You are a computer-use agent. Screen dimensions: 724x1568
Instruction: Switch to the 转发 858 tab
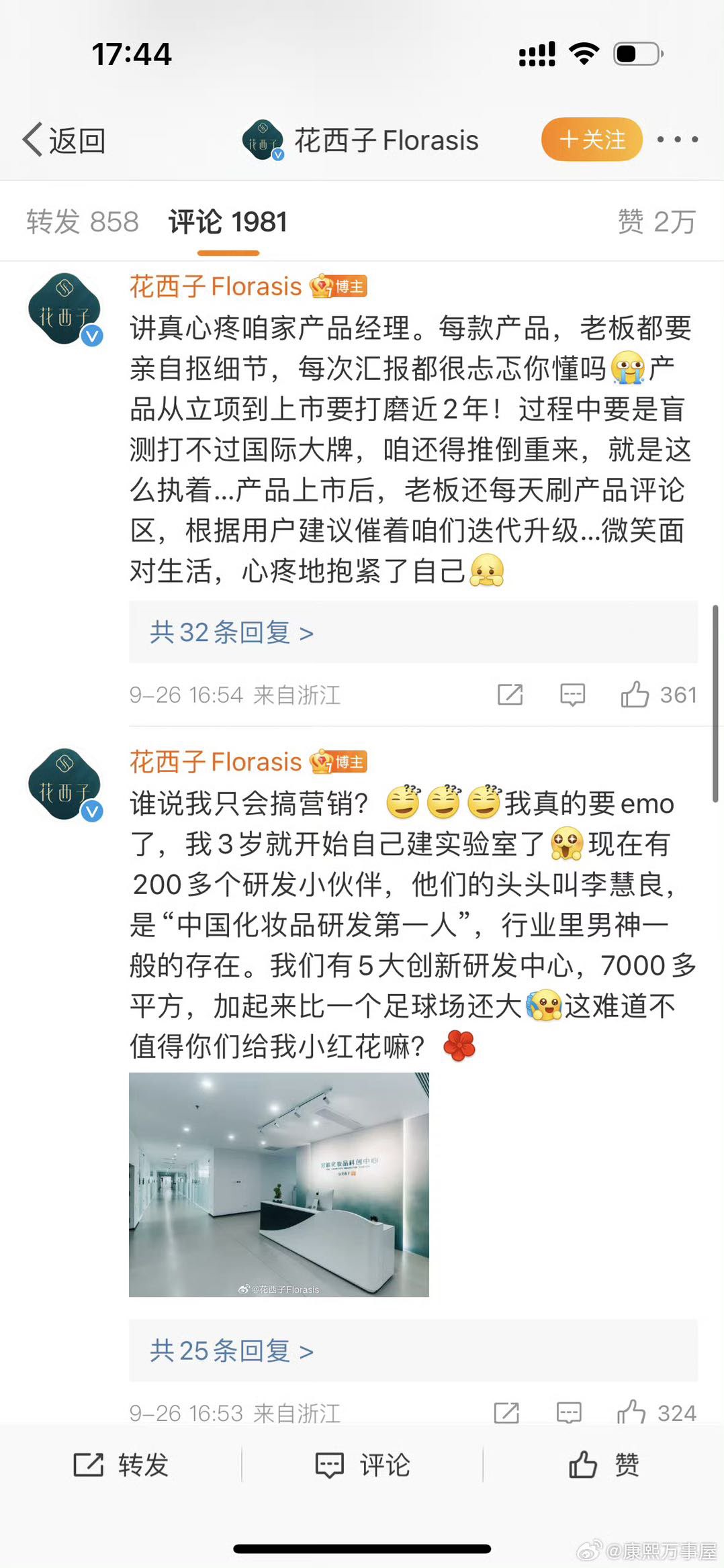(83, 222)
